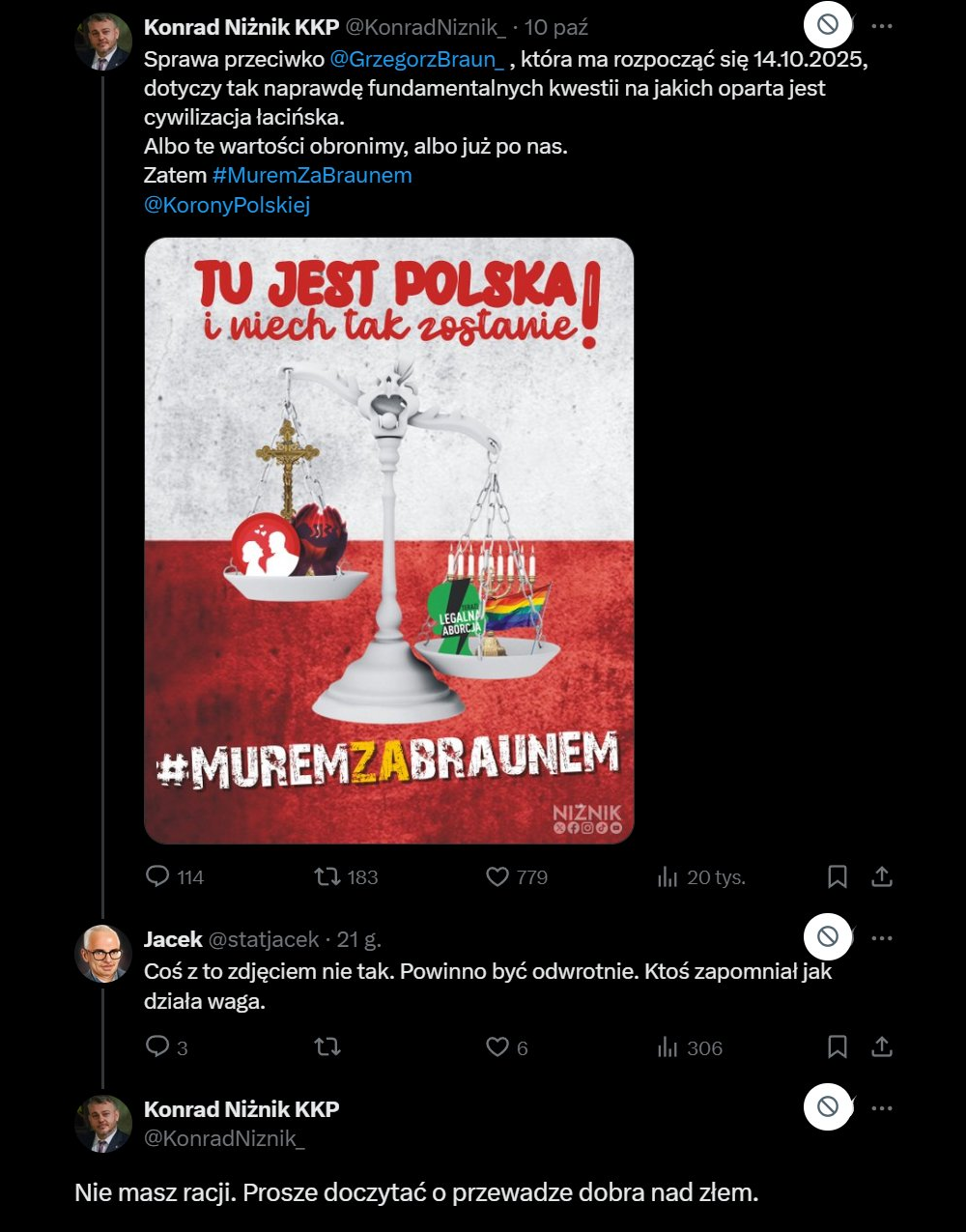View the analytics of the 20 tys. views post
This screenshot has height=1232, width=966.
point(668,876)
